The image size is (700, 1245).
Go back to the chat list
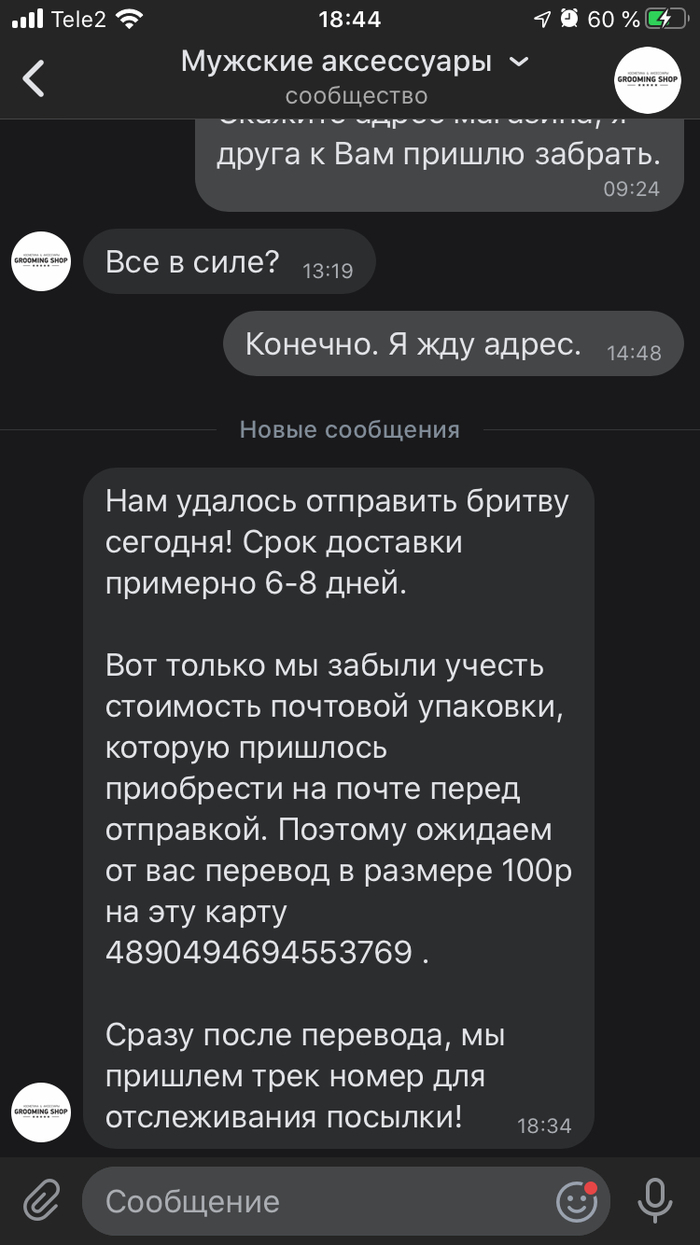(x=34, y=78)
